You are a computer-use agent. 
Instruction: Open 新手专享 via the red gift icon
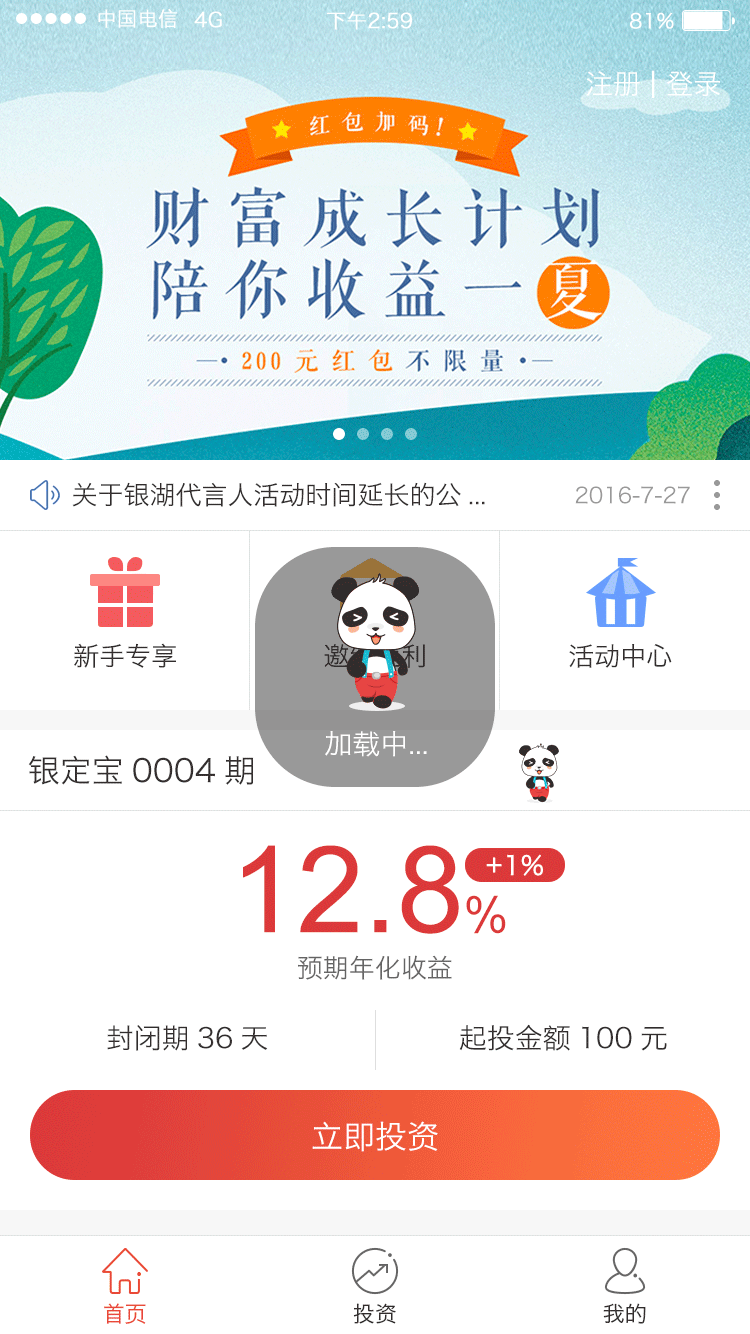(x=124, y=595)
